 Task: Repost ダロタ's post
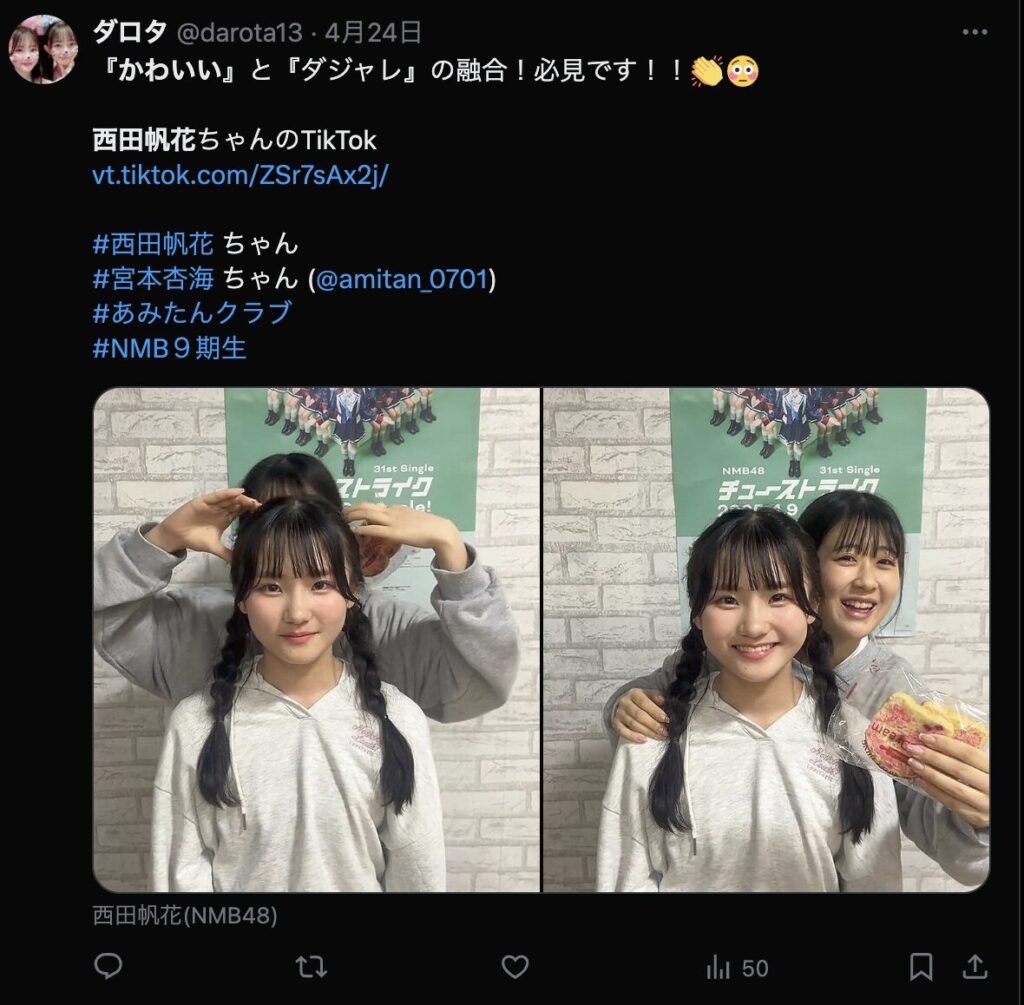coord(311,966)
